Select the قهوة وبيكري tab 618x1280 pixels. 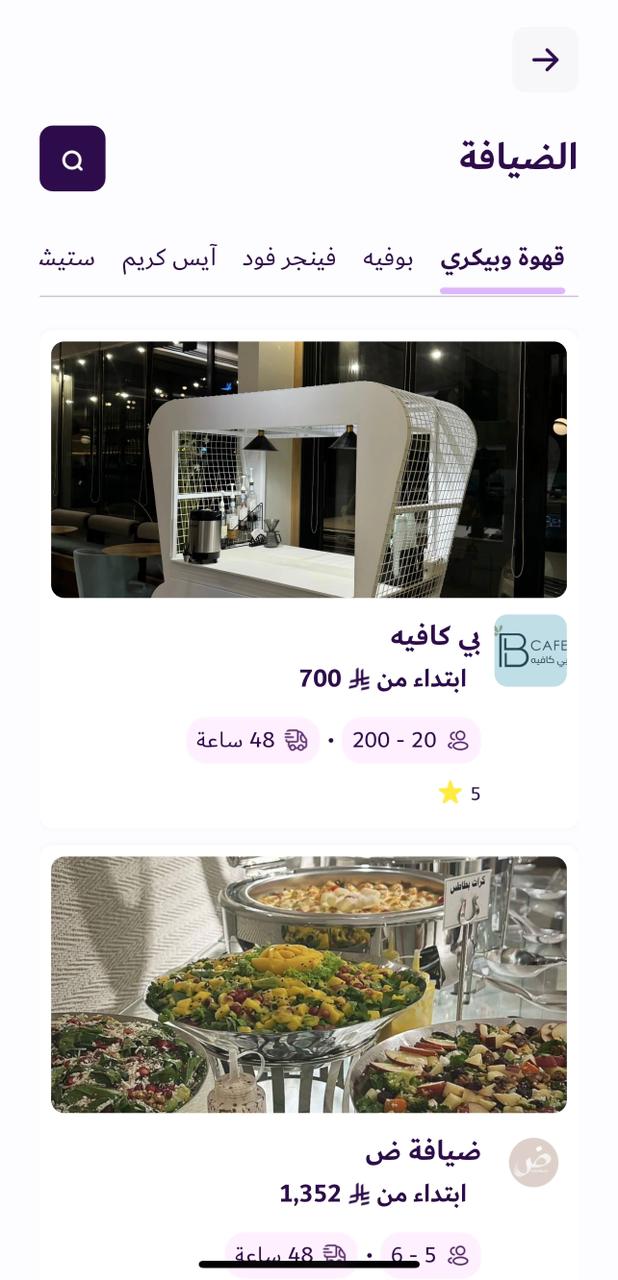[x=502, y=258]
